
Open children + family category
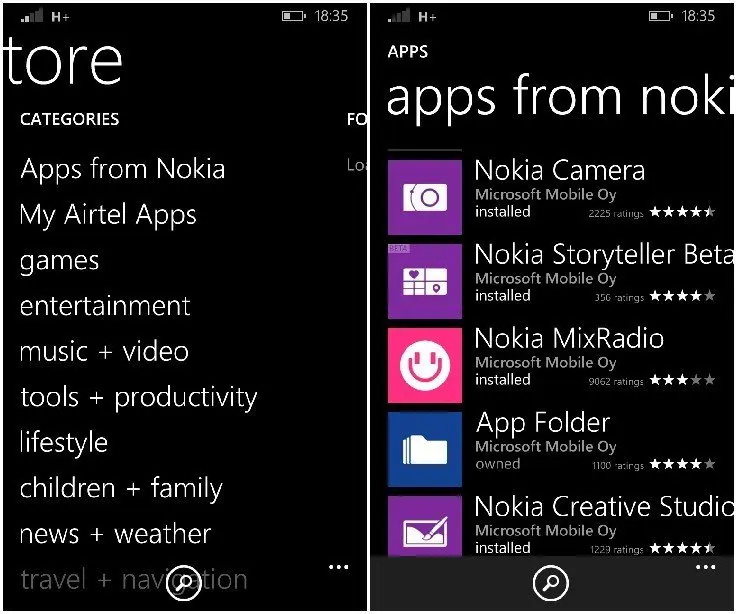click(x=120, y=488)
